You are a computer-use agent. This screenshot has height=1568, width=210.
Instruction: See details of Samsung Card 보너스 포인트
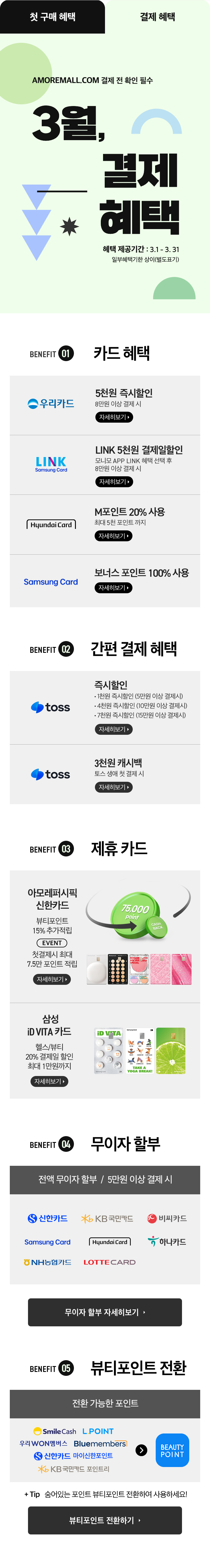tap(113, 587)
